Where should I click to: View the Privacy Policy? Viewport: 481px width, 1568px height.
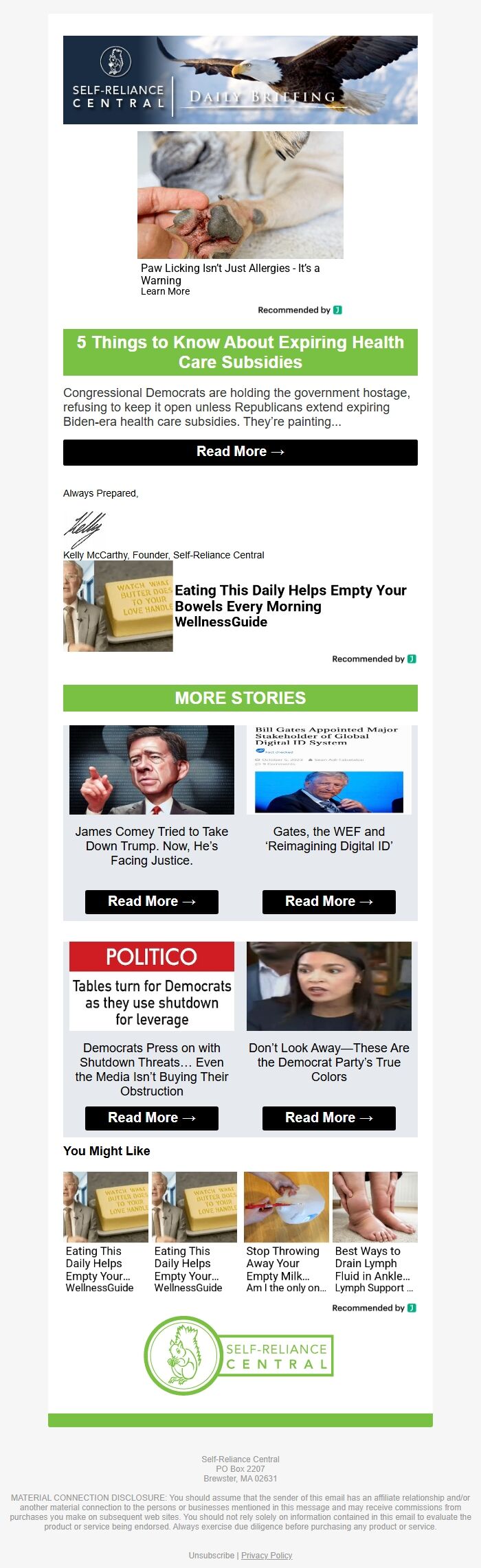pos(267,1555)
